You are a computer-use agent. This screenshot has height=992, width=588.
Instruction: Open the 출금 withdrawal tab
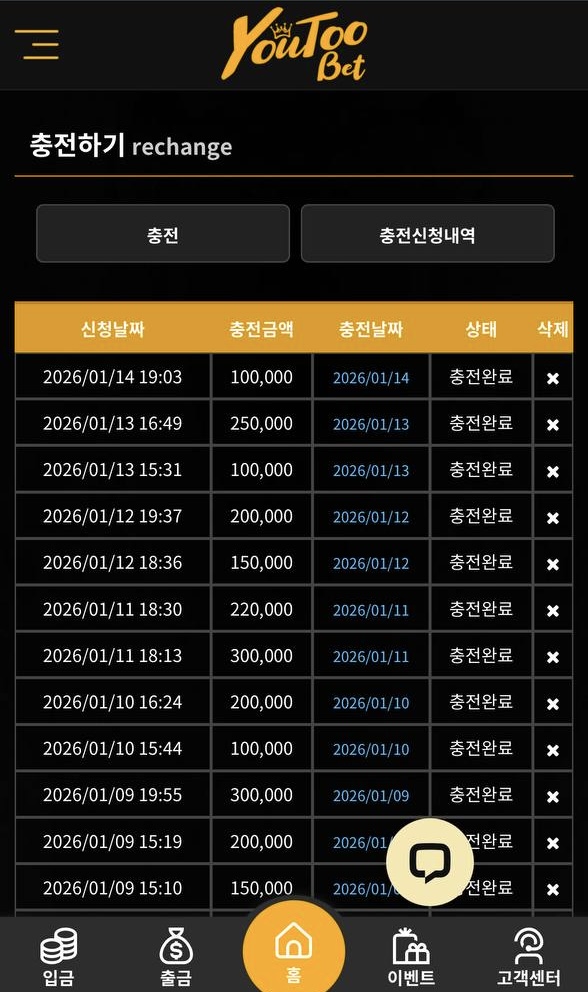(176, 957)
